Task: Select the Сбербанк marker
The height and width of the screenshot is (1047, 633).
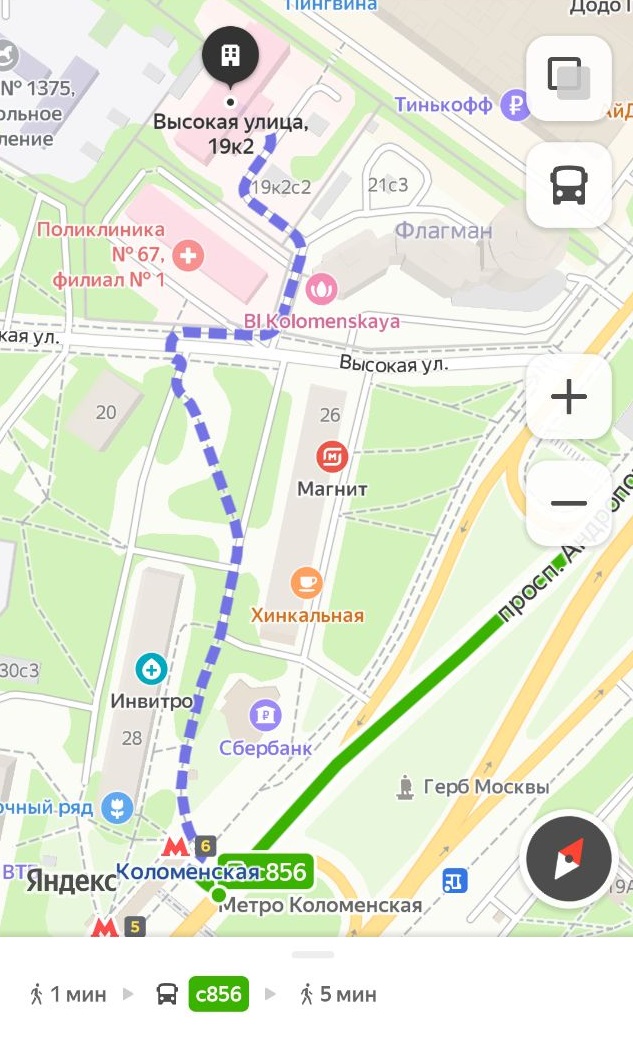Action: click(265, 716)
